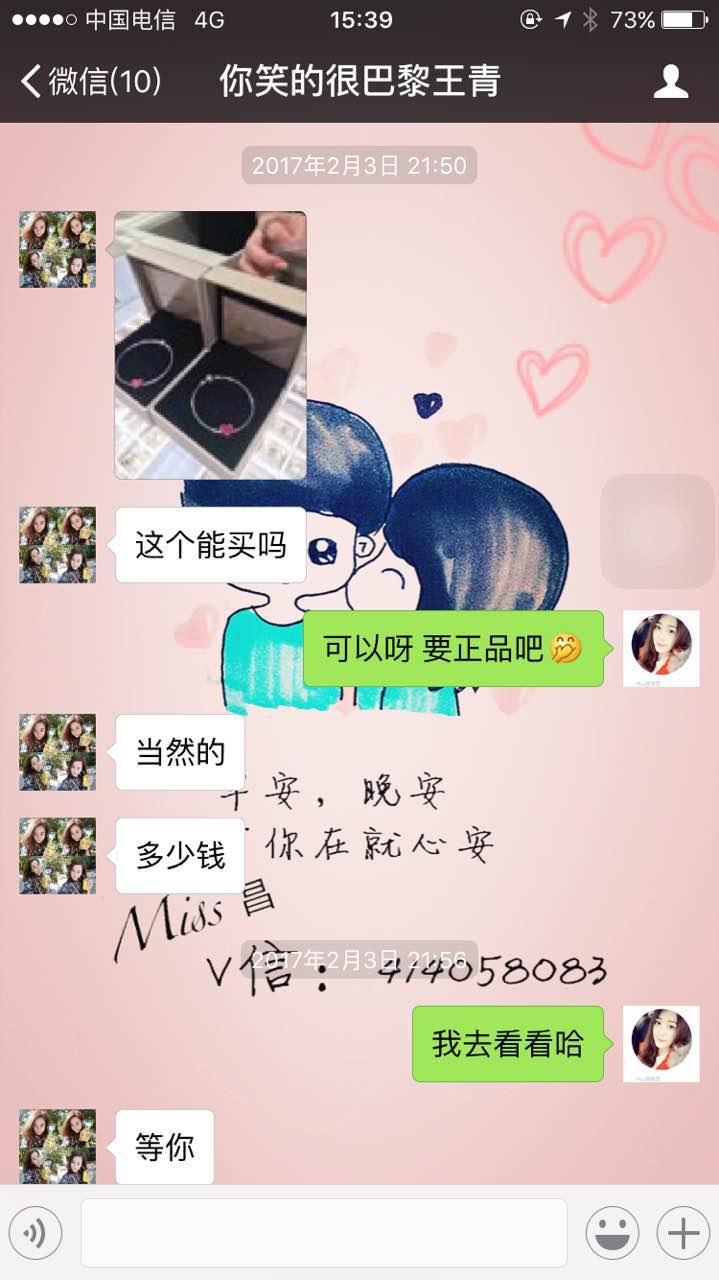The height and width of the screenshot is (1280, 719).
Task: Open the bracelet photo message
Action: point(210,345)
